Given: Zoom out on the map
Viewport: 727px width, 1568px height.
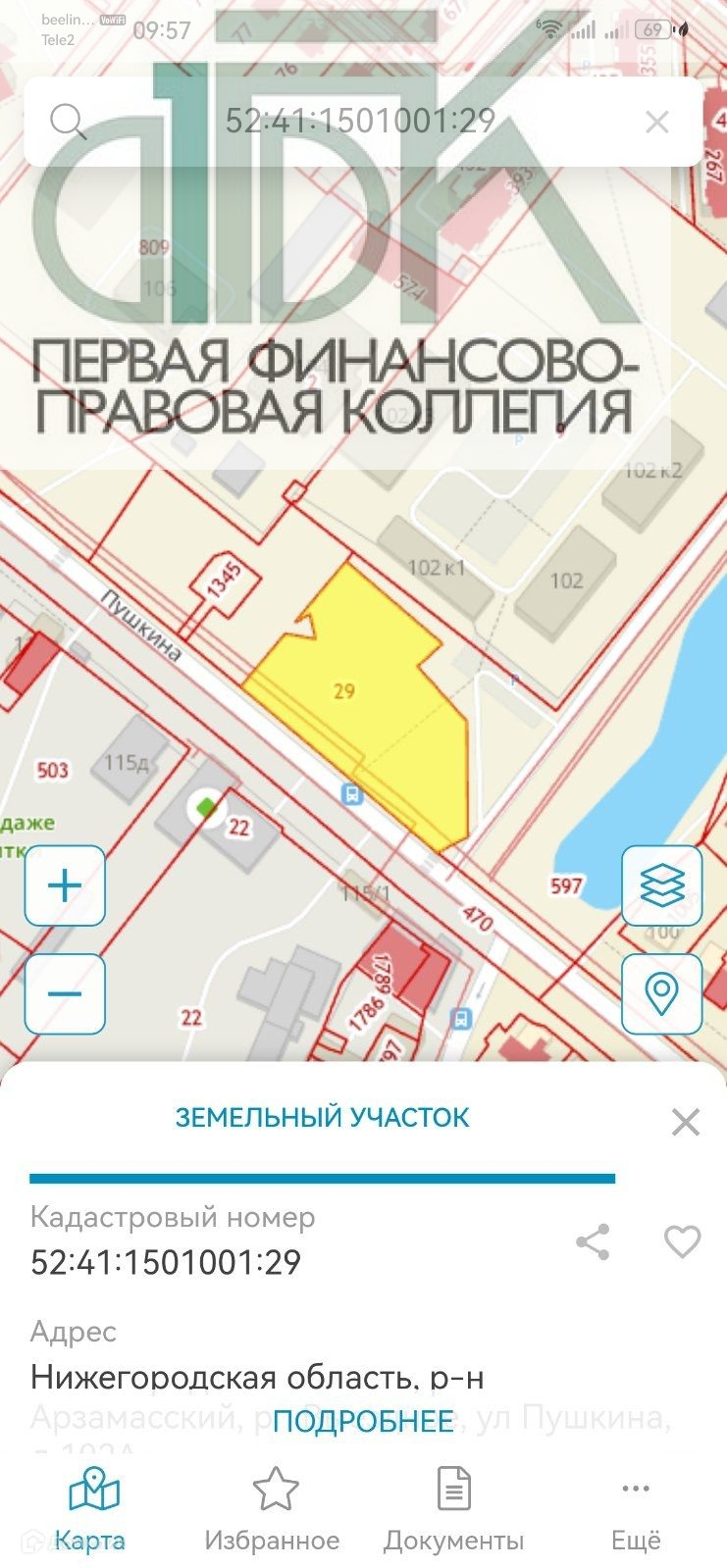Looking at the screenshot, I should [65, 993].
